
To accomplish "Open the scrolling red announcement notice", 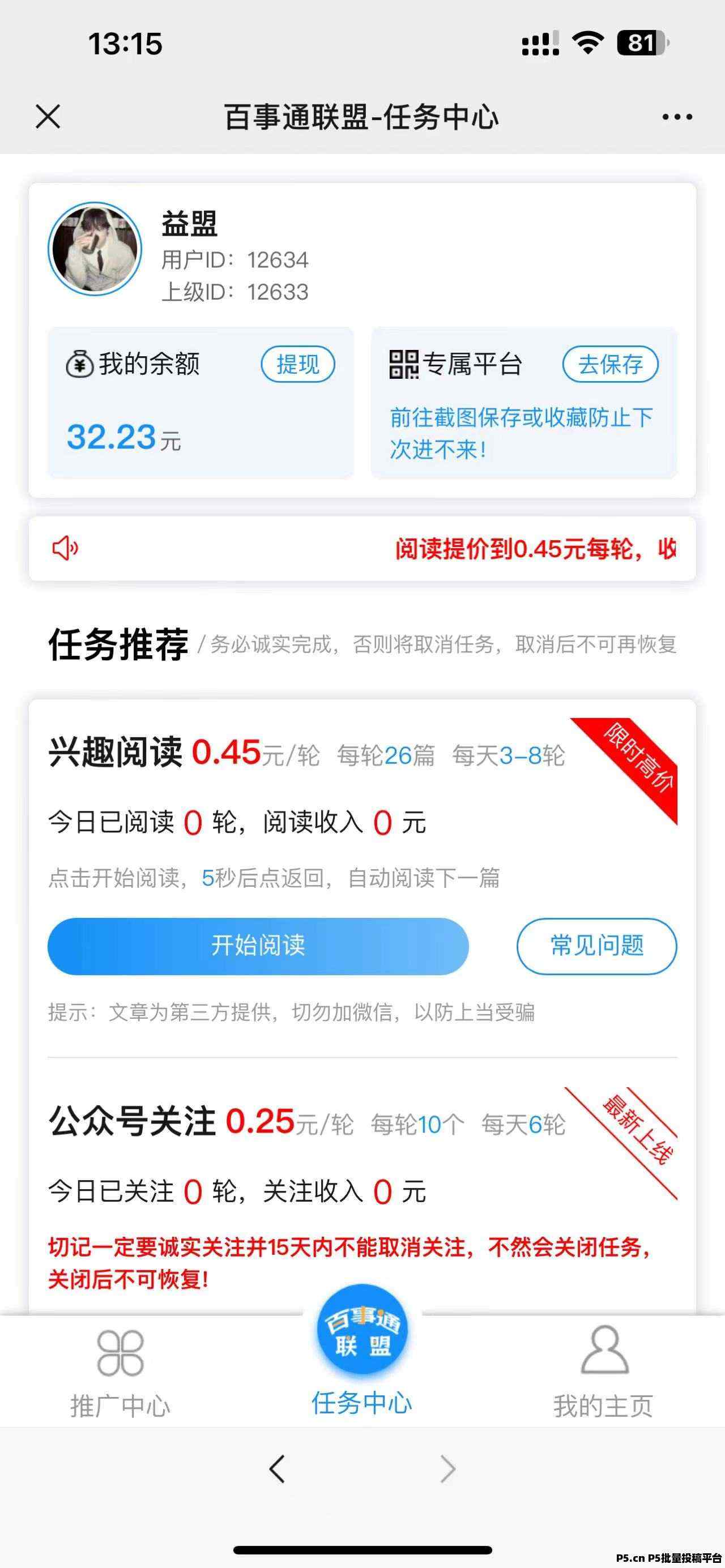I will (362, 549).
